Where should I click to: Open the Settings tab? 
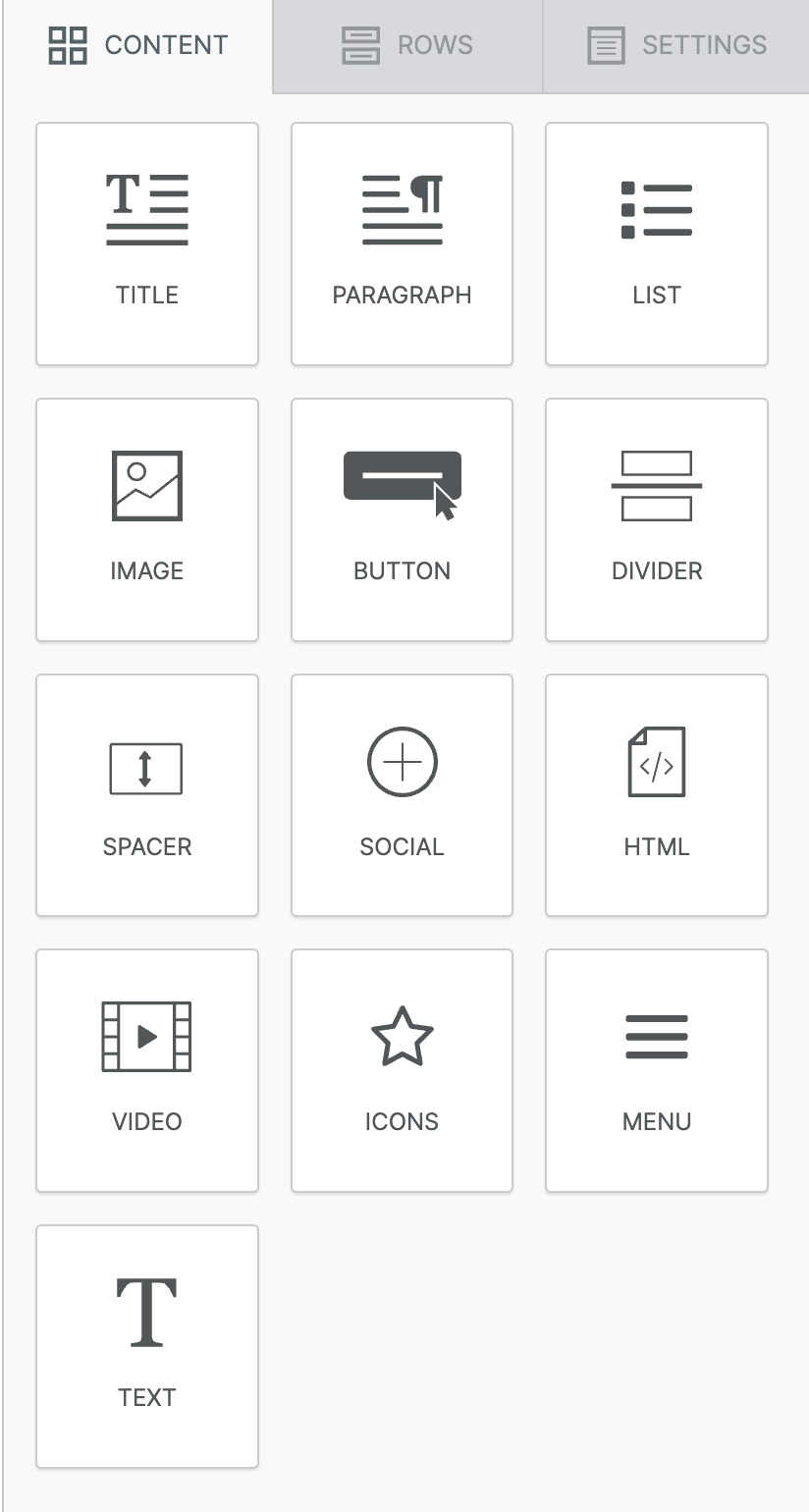676,46
